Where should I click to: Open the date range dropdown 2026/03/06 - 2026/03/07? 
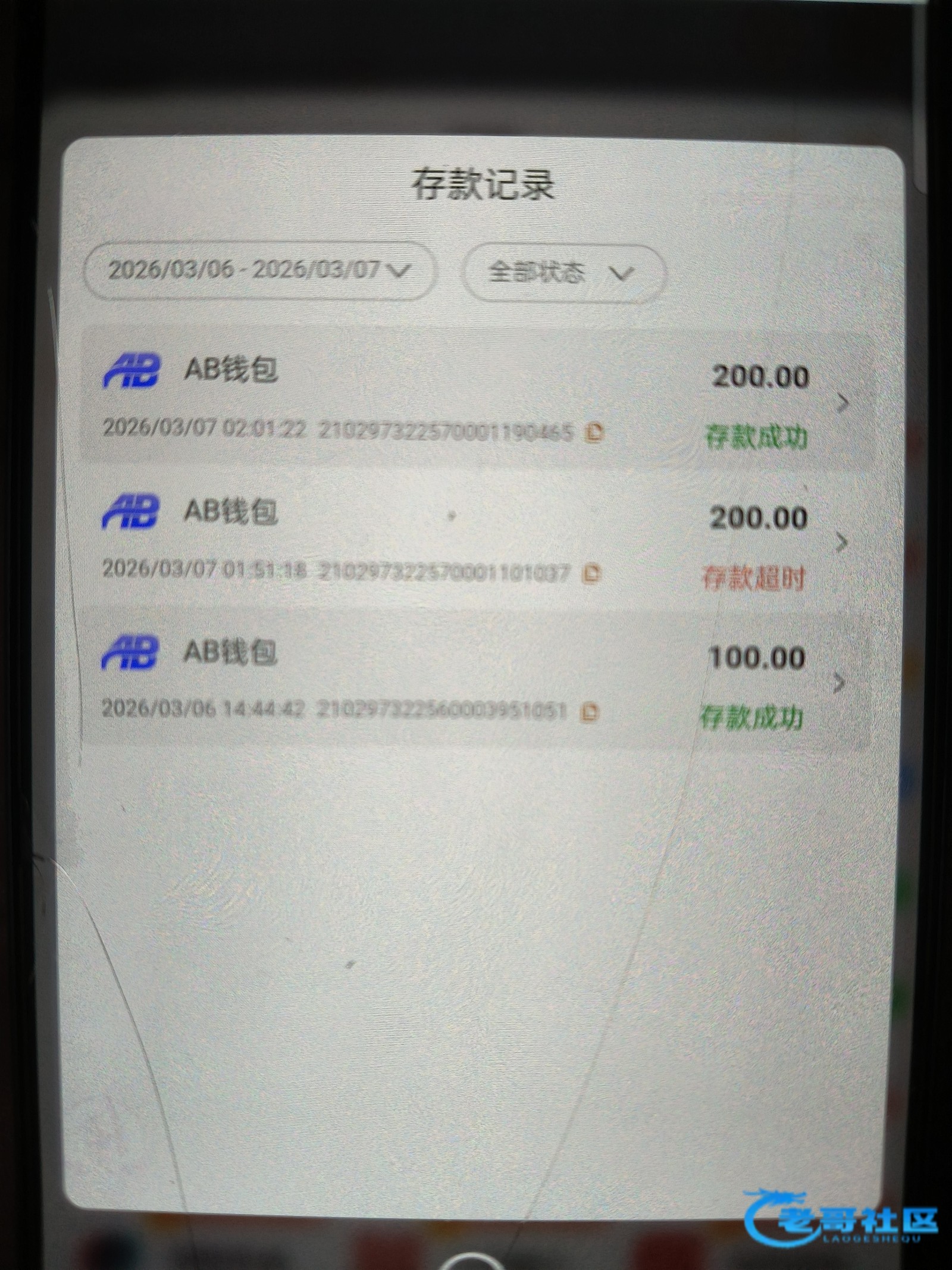(x=260, y=271)
